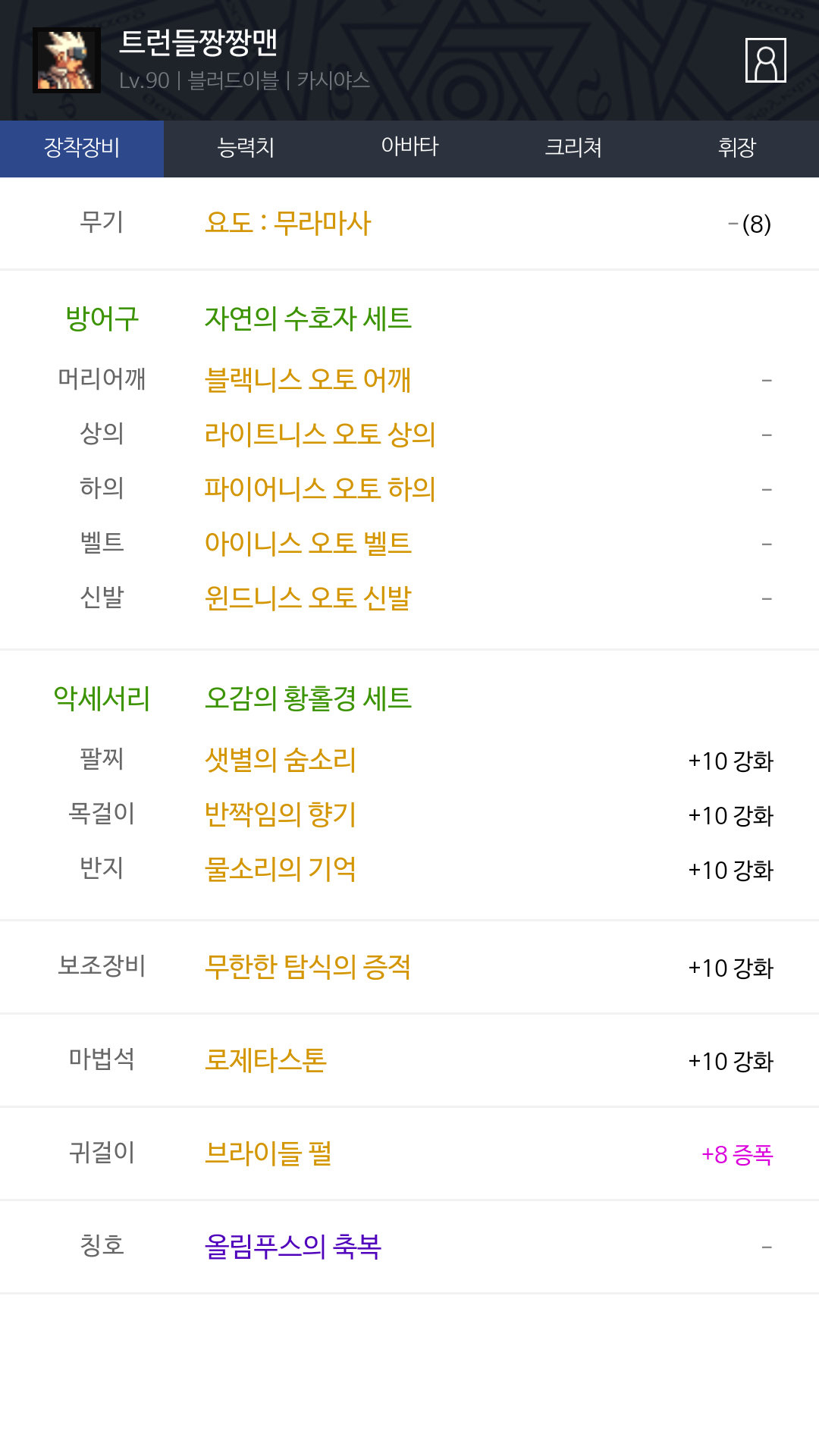View 아이니스 오토 벨트 details
Viewport: 819px width, 1456px height.
(x=308, y=544)
